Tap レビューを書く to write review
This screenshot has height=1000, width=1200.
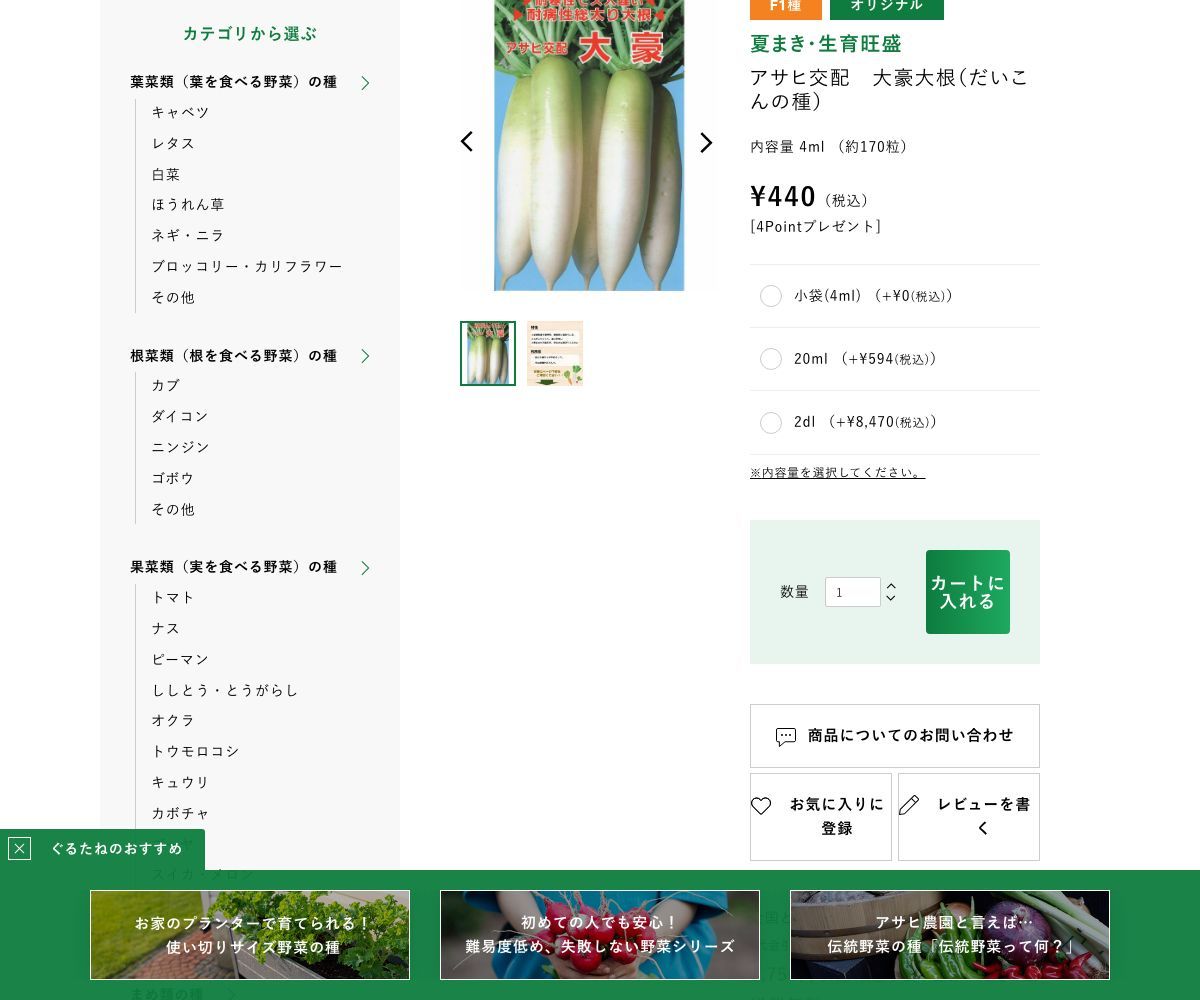coord(969,817)
